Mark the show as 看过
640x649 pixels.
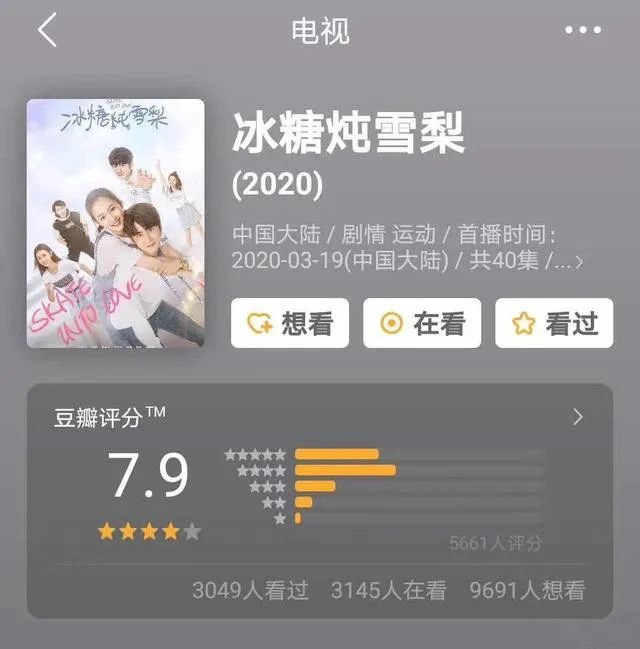554,323
